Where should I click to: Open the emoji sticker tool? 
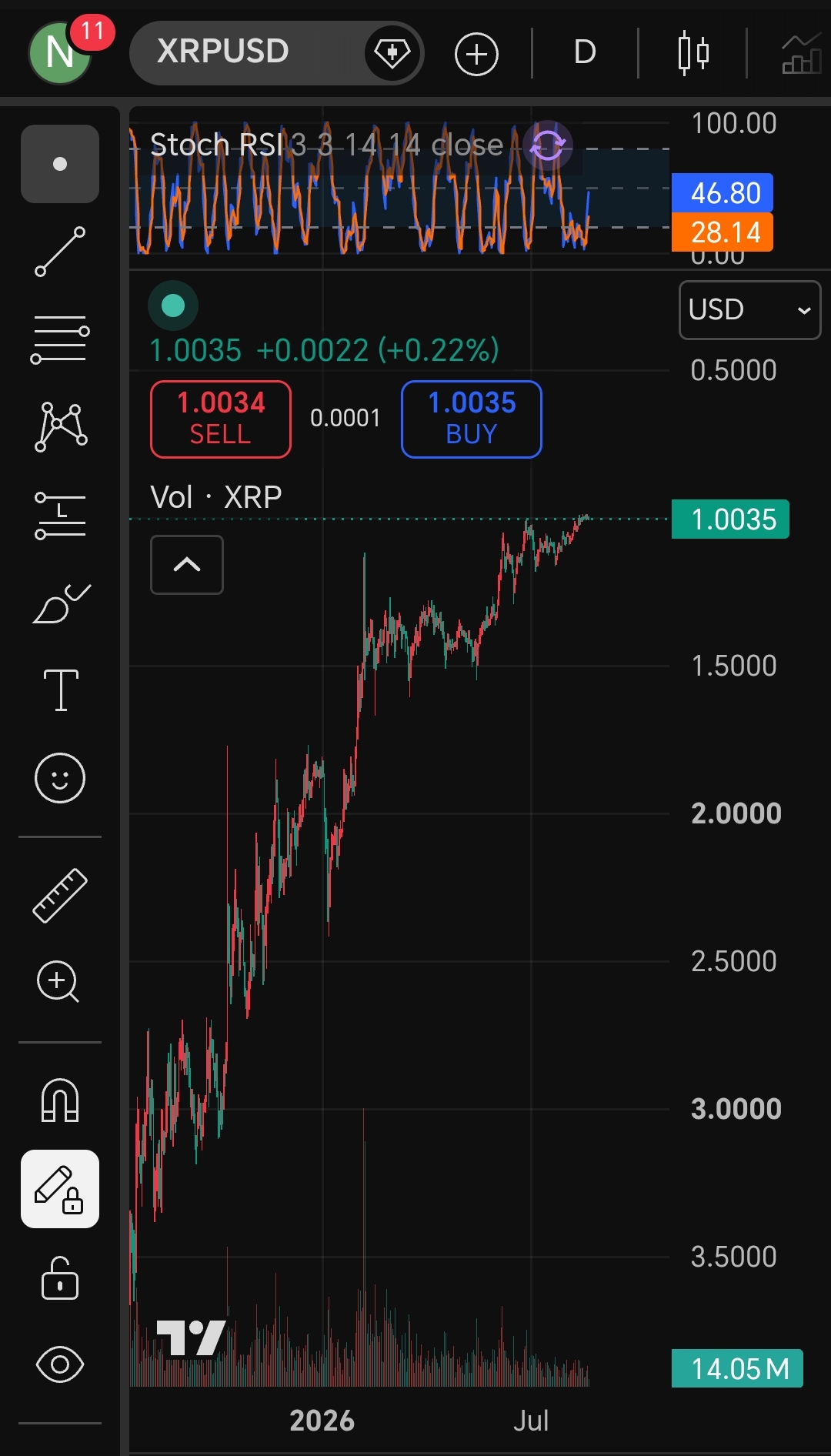coord(60,778)
